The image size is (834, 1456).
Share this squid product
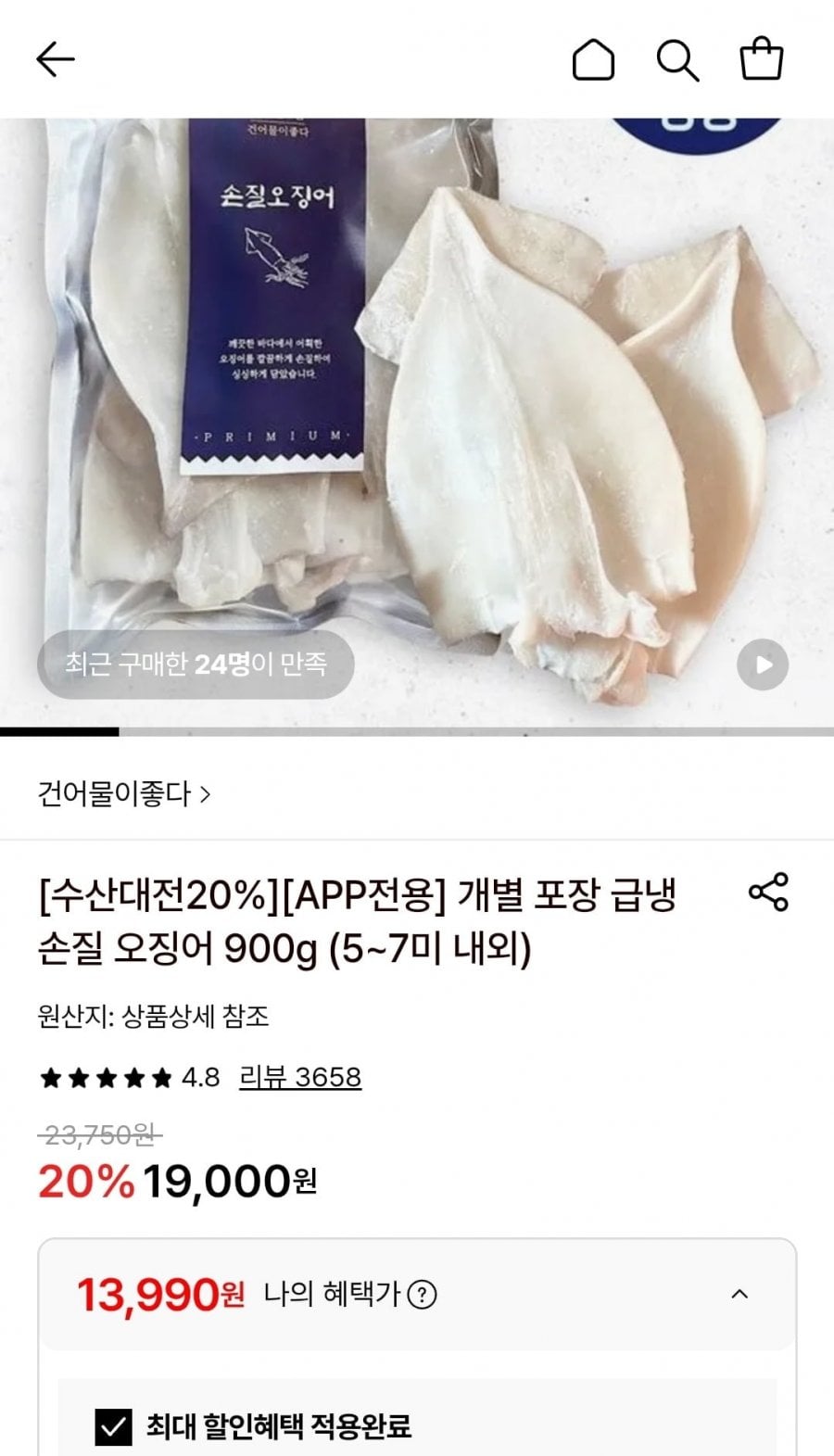[768, 893]
